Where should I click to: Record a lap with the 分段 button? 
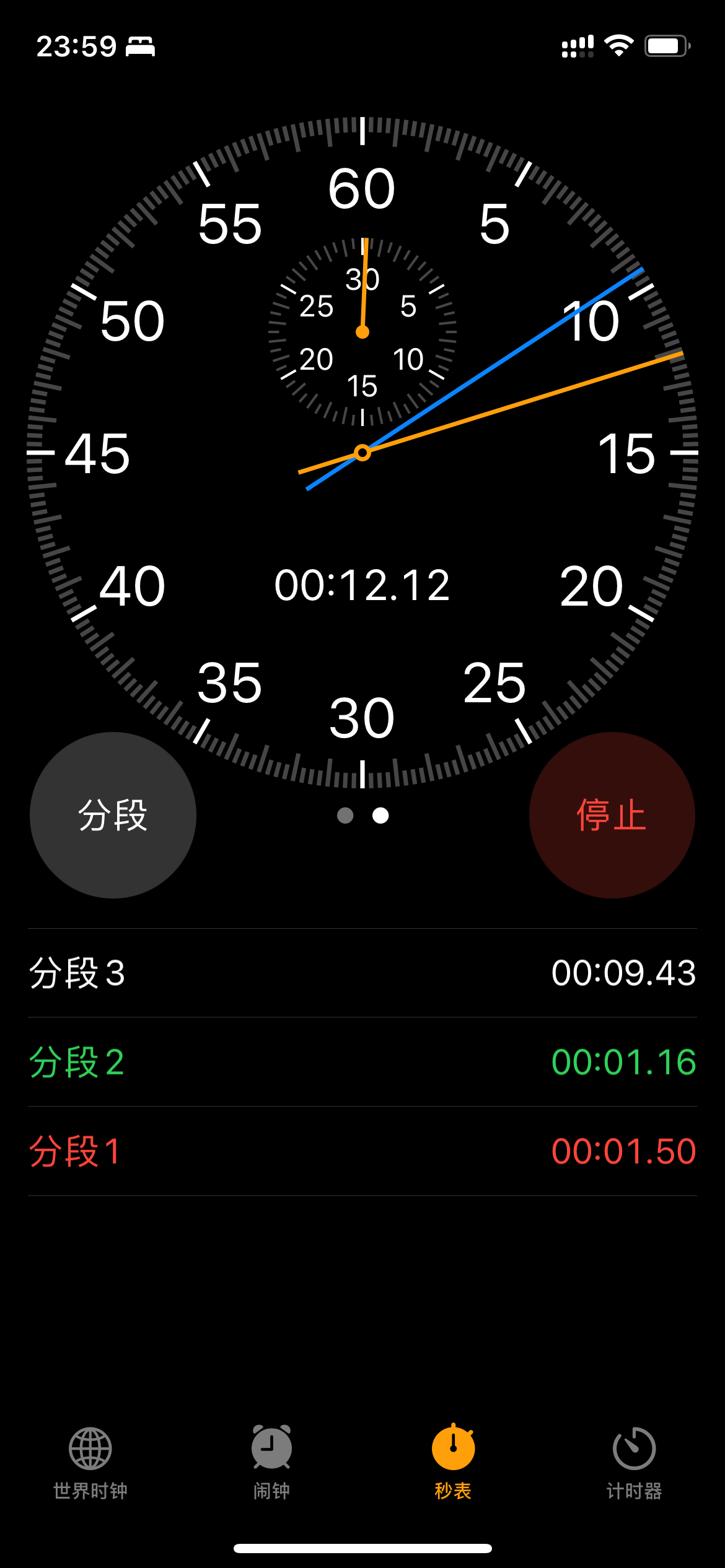coord(113,815)
